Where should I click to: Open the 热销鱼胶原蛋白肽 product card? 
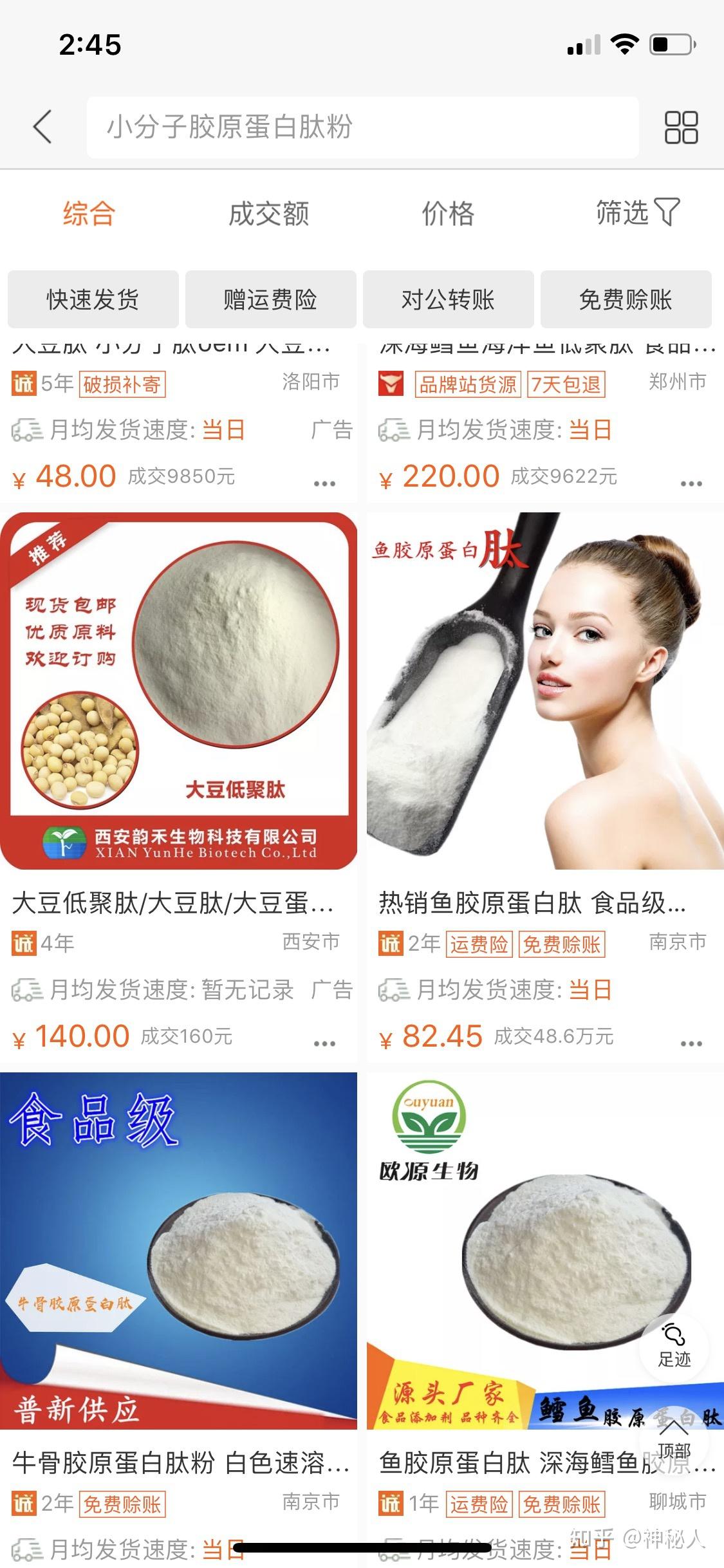544,691
